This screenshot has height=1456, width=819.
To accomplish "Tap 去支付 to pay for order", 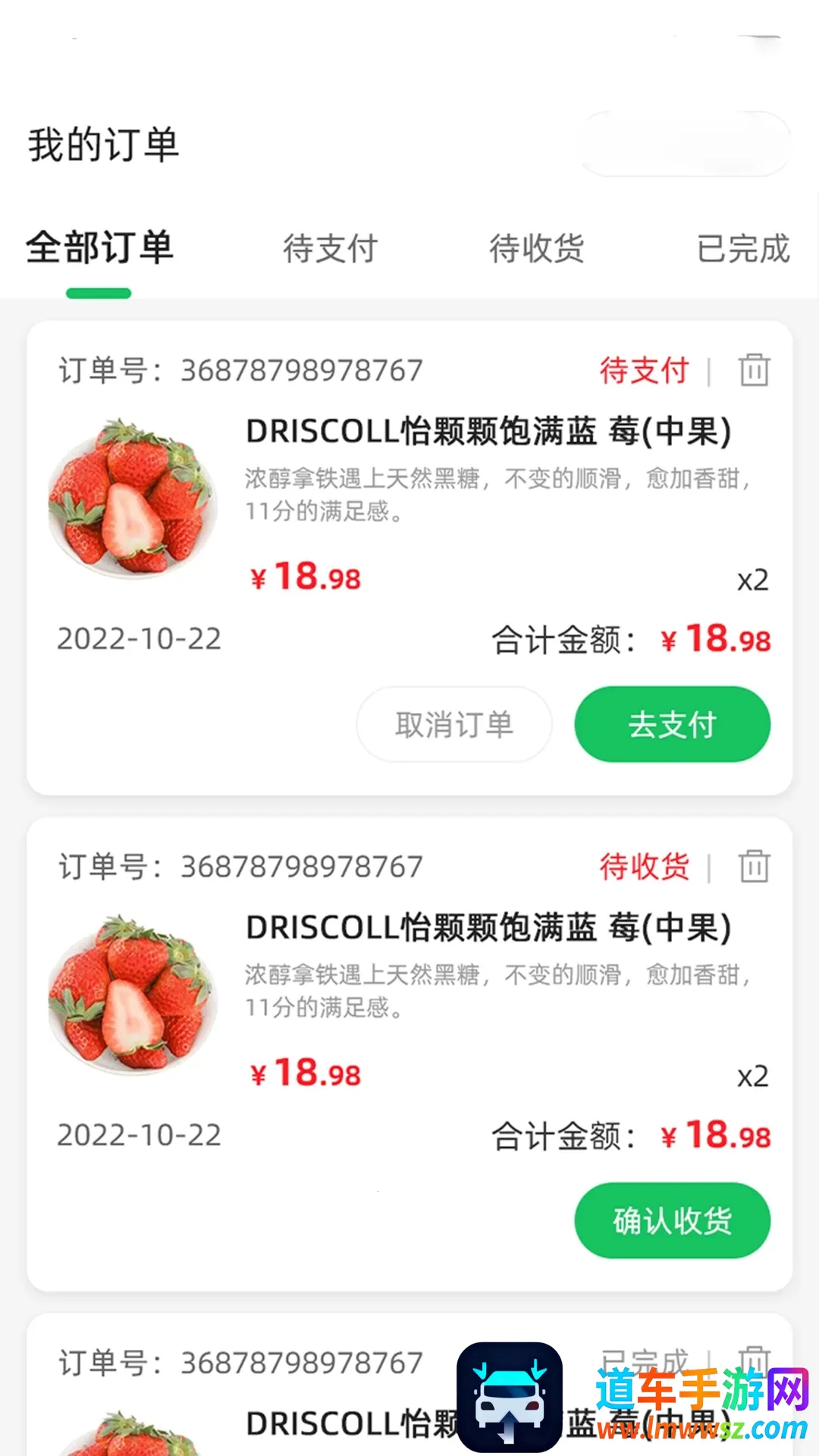I will [672, 724].
